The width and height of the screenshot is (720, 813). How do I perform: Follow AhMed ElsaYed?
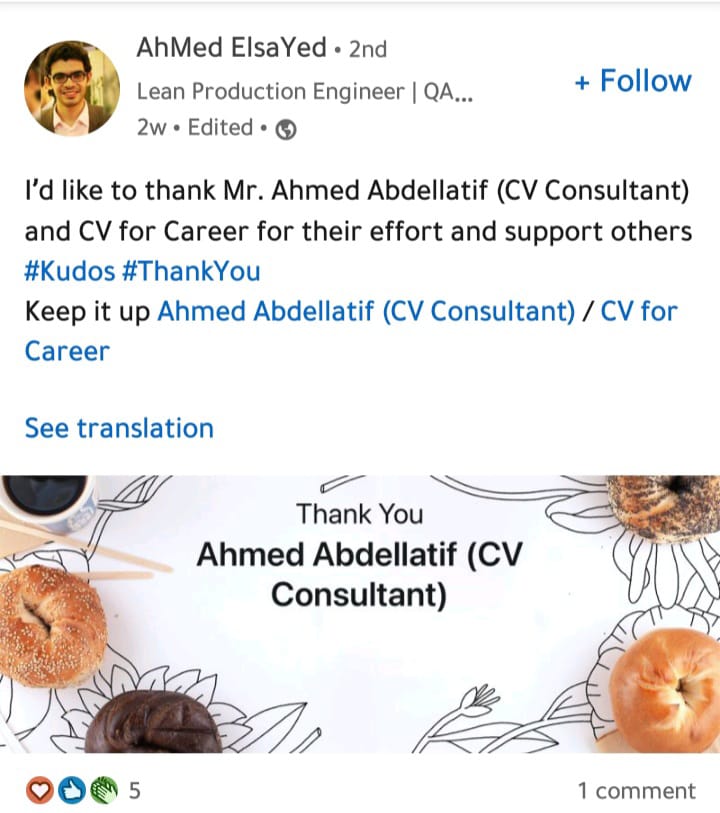click(x=633, y=81)
